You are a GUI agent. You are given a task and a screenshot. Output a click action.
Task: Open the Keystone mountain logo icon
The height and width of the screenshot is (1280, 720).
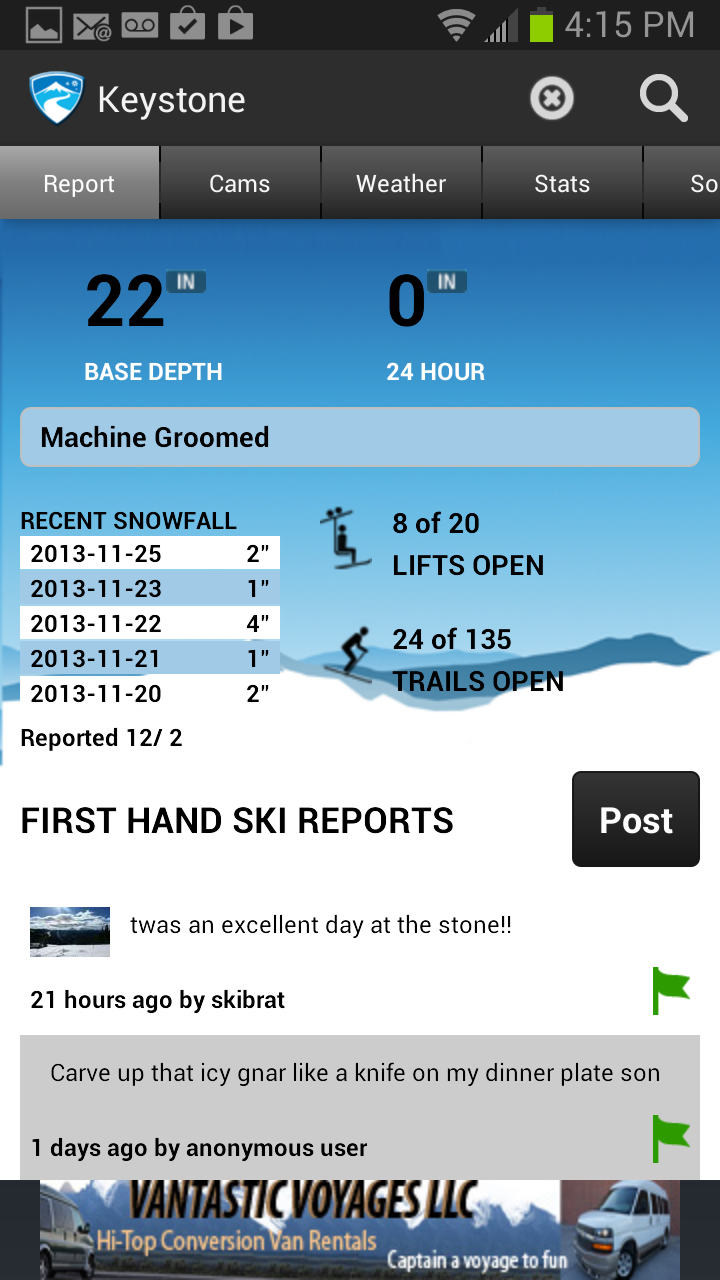click(x=55, y=97)
